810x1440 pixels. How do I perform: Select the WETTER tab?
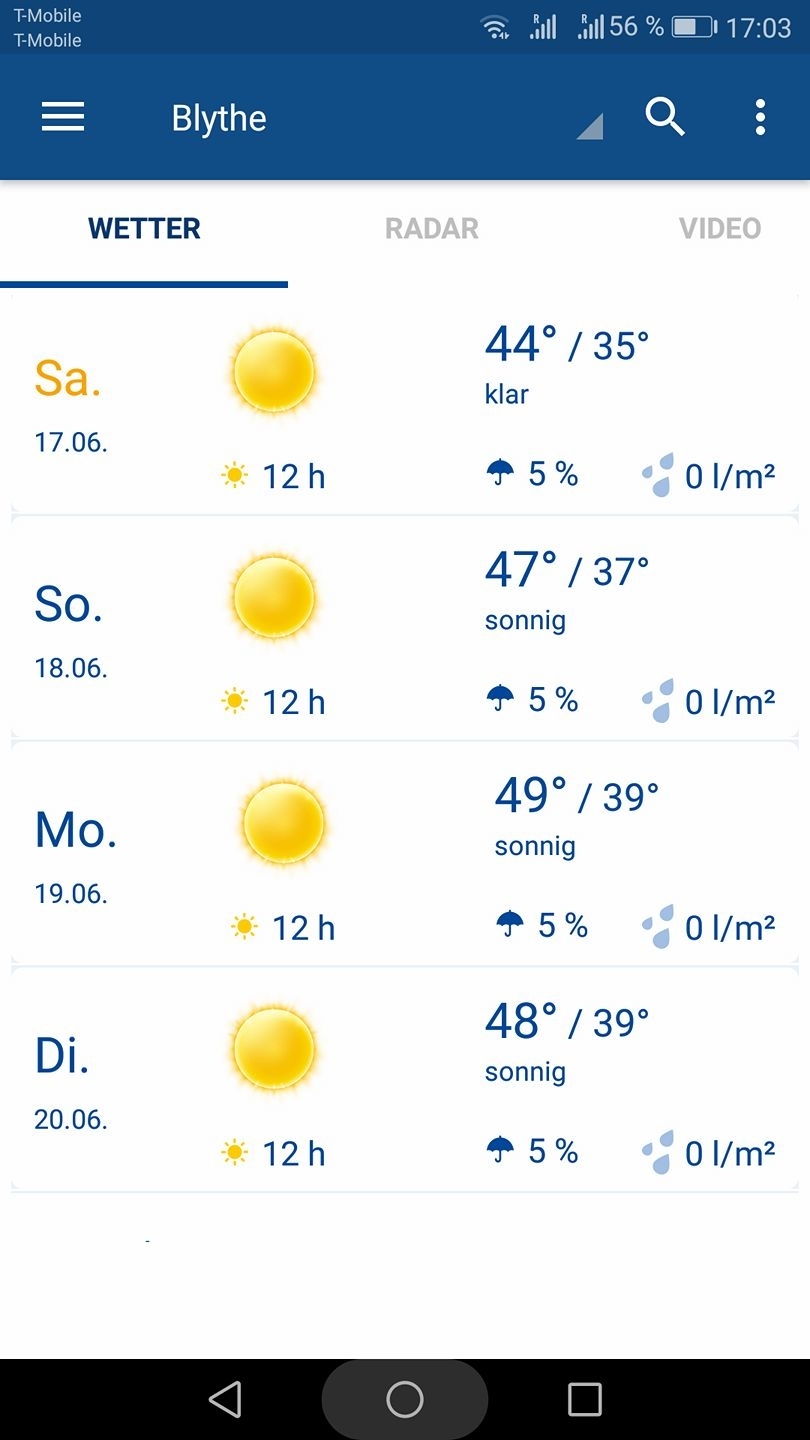[x=144, y=229]
